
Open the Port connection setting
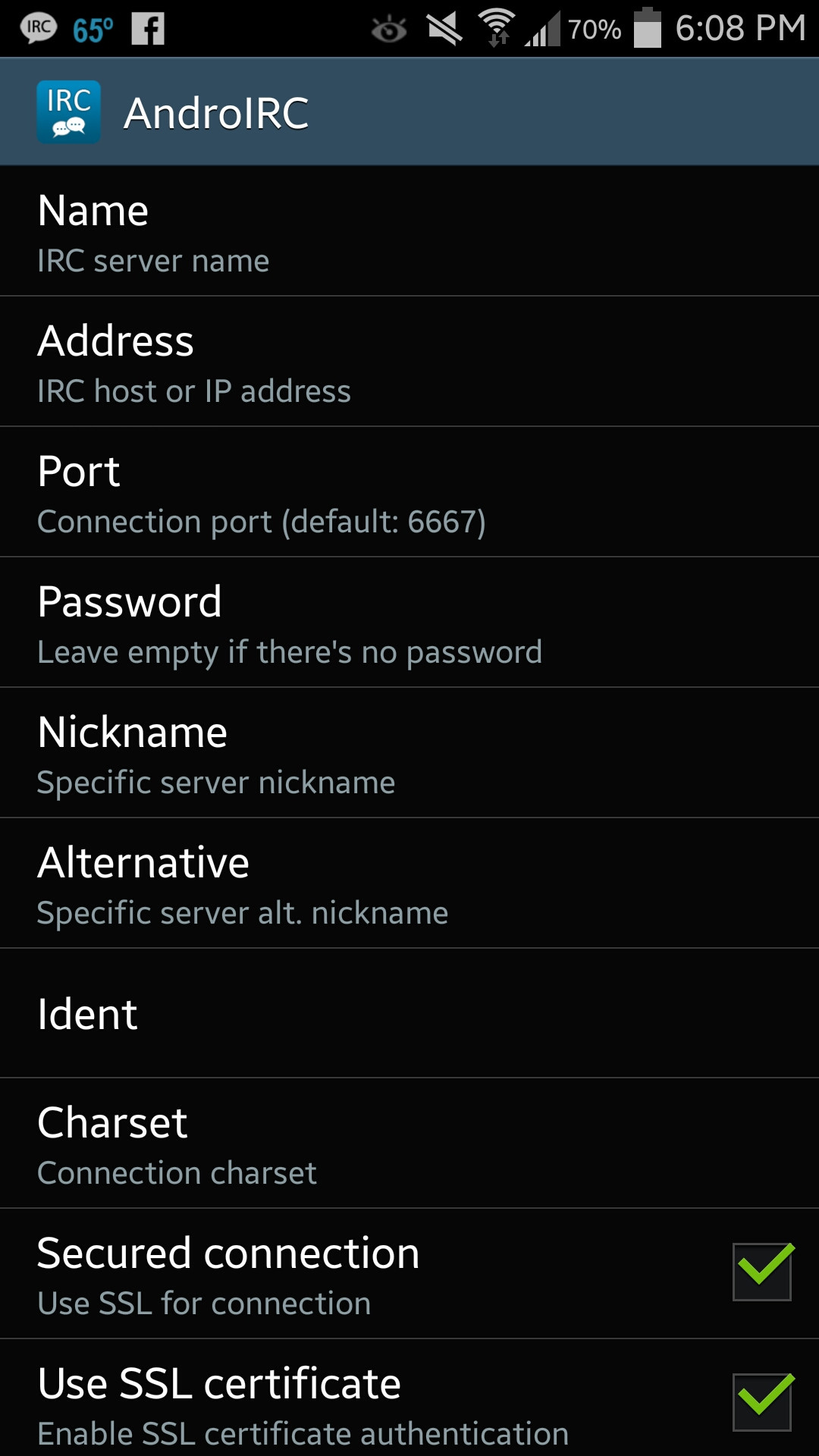coord(409,491)
